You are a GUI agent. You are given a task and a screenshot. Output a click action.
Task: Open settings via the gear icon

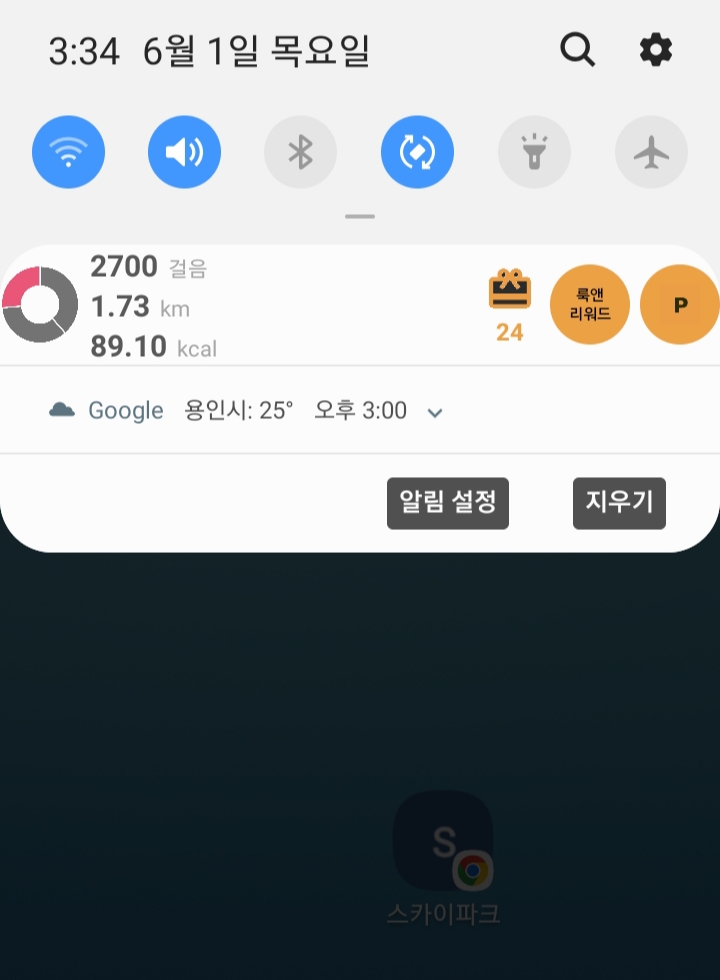coord(656,49)
